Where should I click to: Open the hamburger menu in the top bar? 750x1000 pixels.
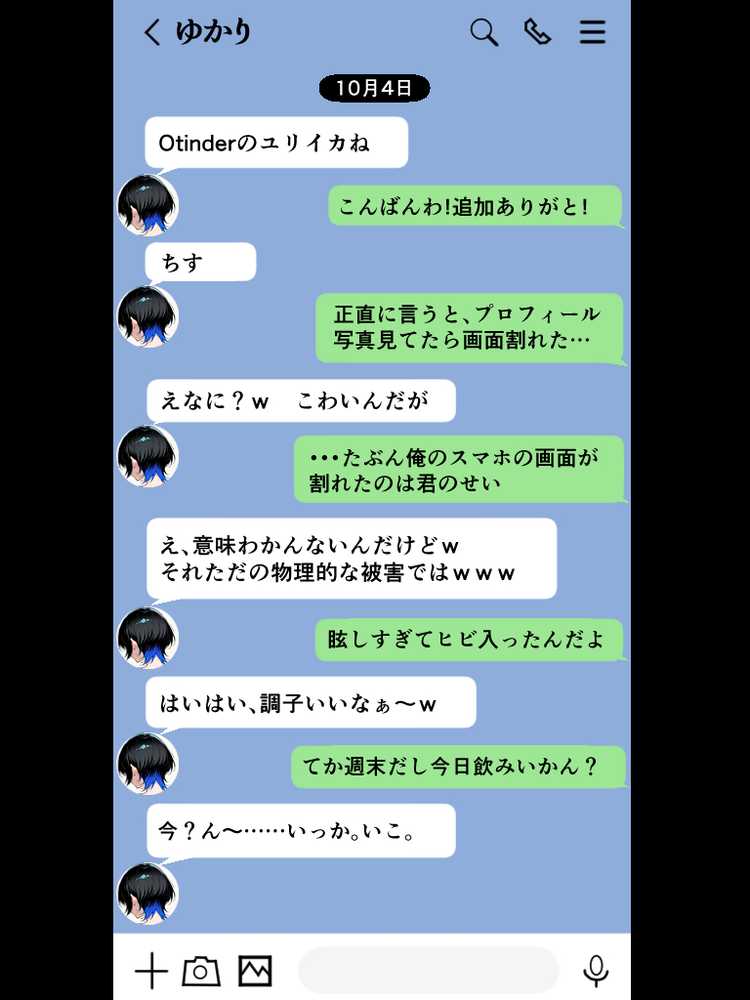pyautogui.click(x=593, y=32)
